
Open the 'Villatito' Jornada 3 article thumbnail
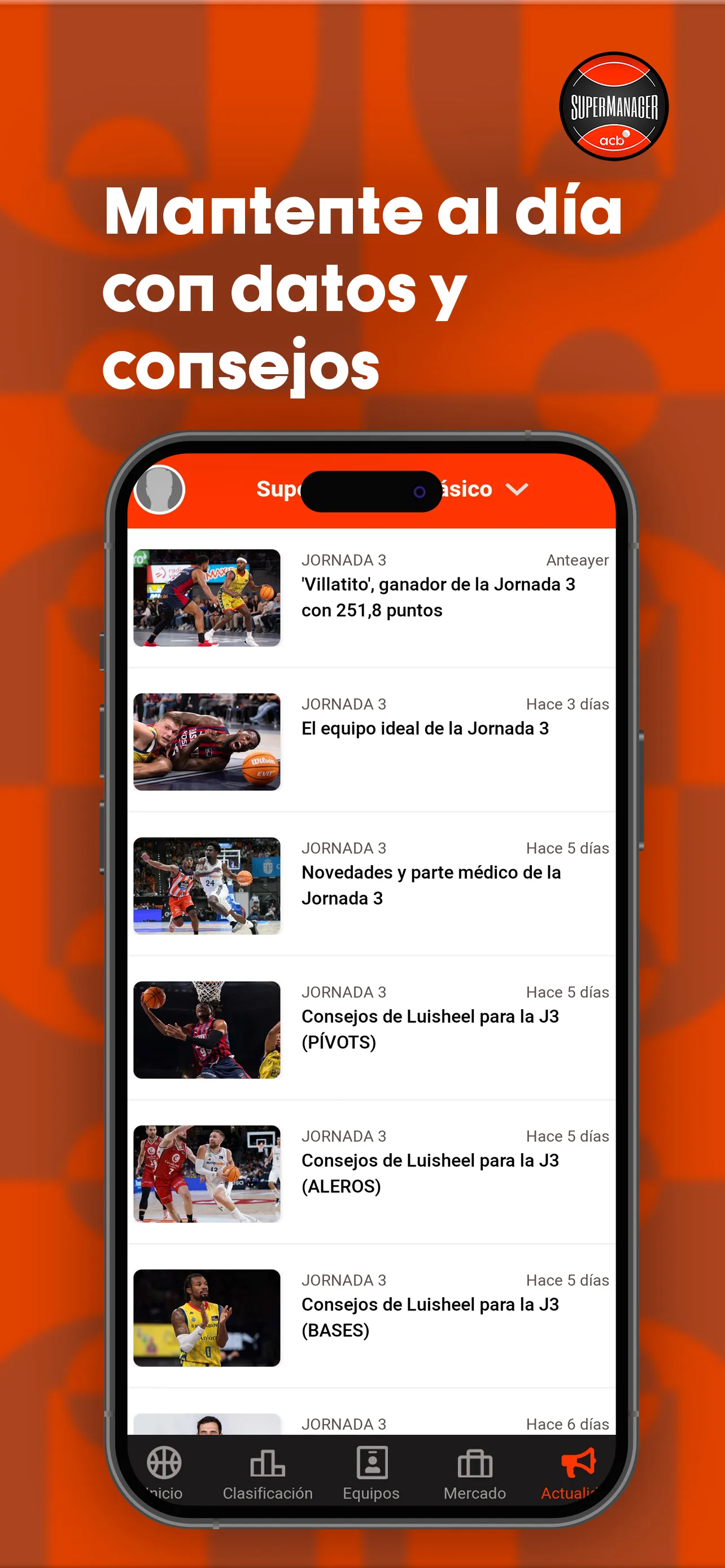tap(207, 598)
